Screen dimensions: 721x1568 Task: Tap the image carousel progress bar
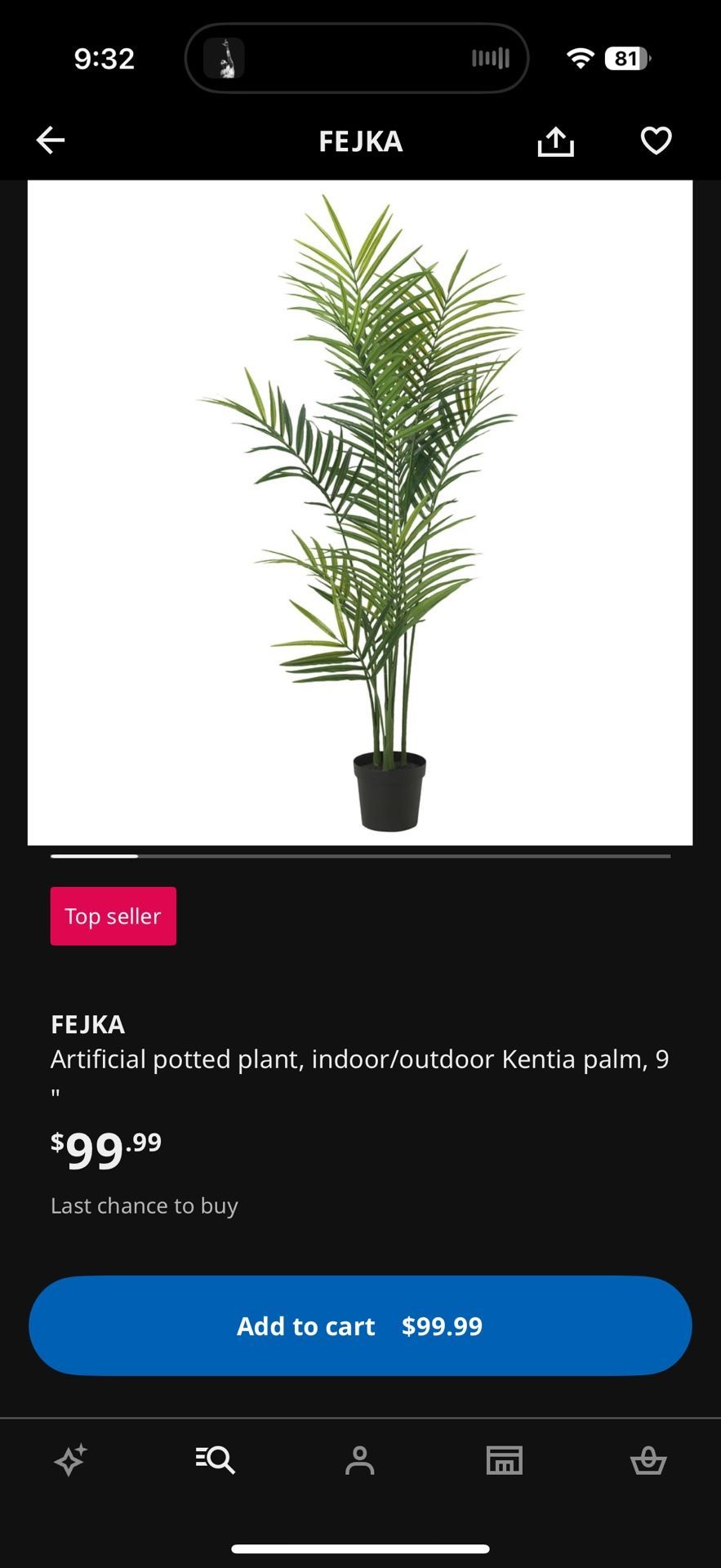tap(360, 855)
